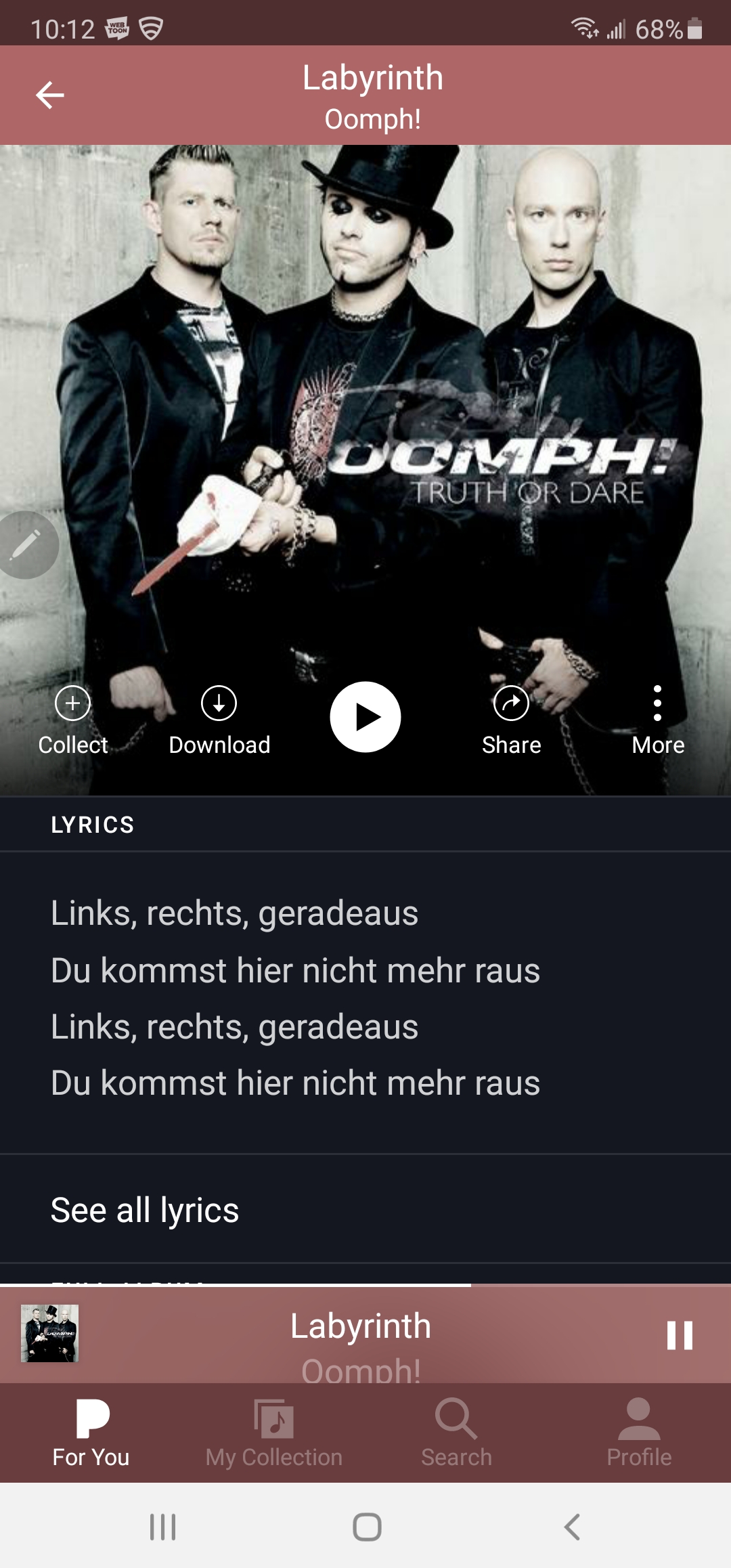The width and height of the screenshot is (731, 1568).
Task: Open recent apps from the navigation bar
Action: tap(162, 1527)
